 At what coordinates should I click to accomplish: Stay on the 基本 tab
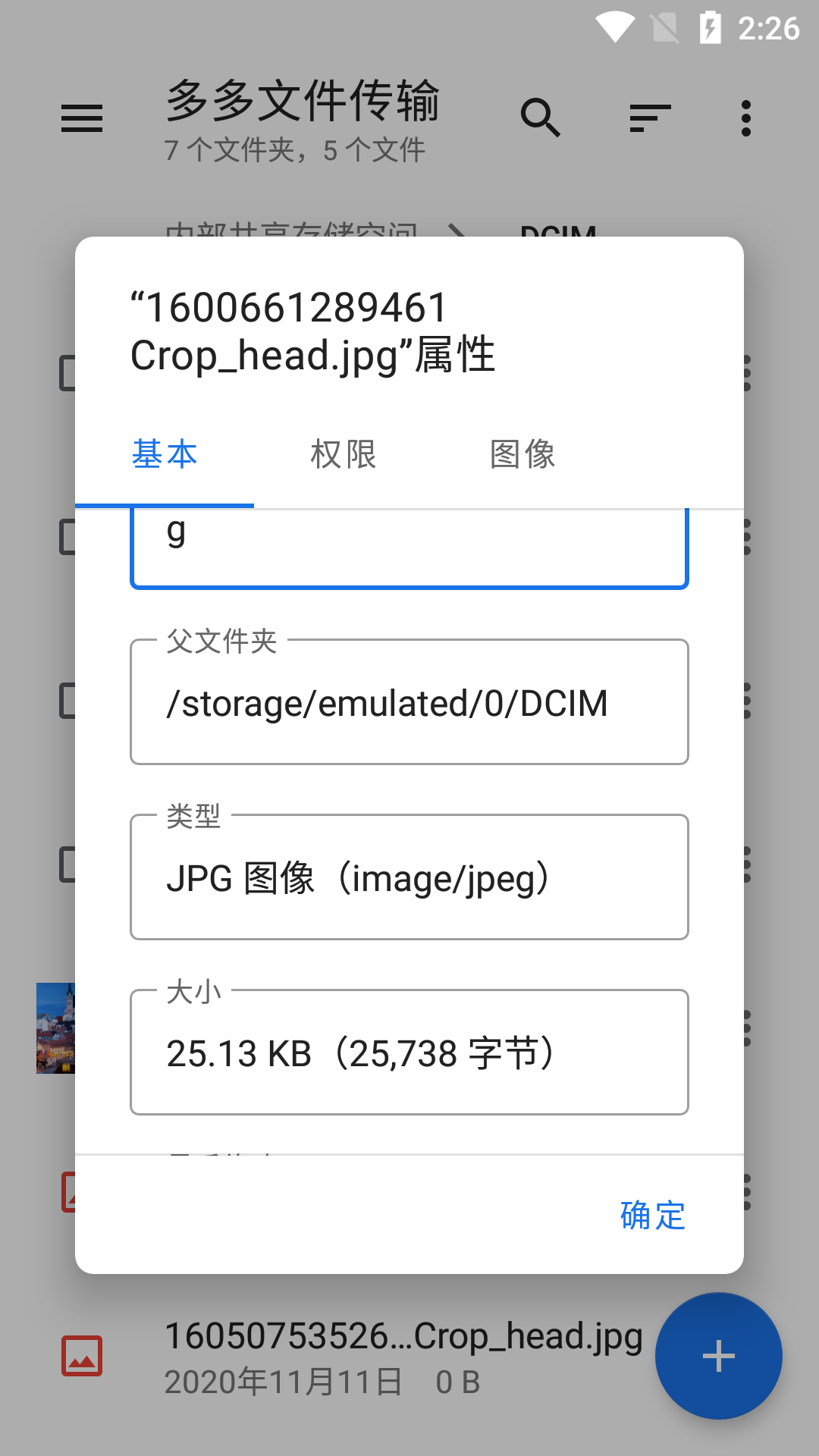(164, 453)
